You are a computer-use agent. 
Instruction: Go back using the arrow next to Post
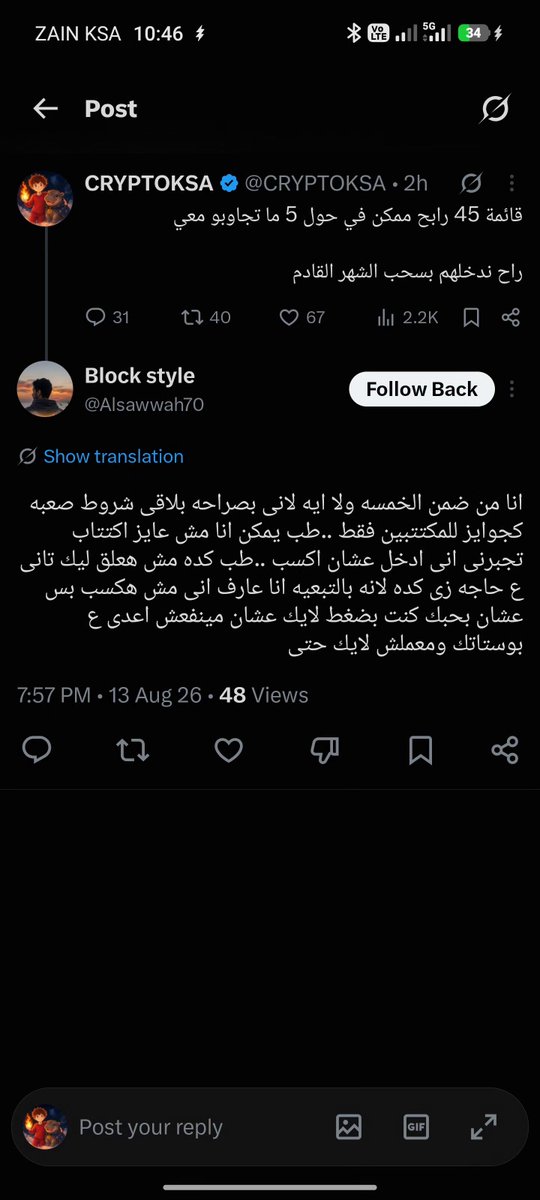point(45,109)
